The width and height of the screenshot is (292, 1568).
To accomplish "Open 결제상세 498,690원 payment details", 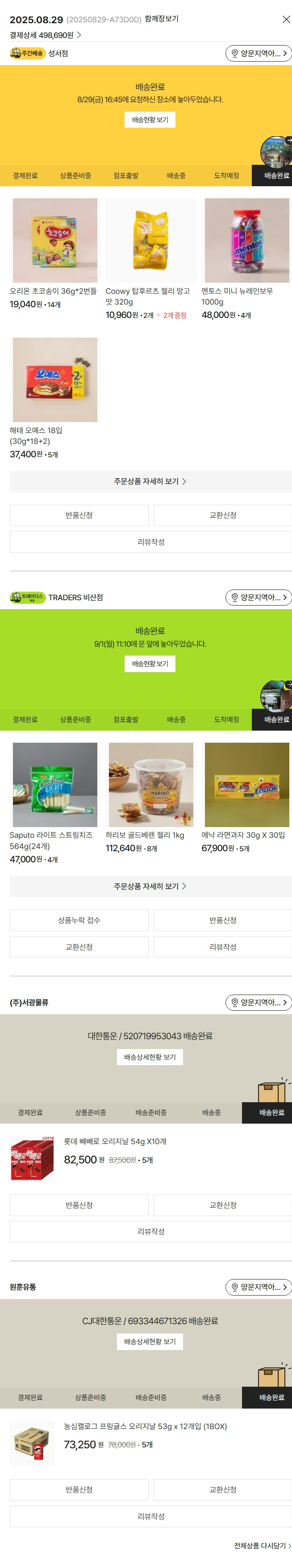I will pos(46,35).
